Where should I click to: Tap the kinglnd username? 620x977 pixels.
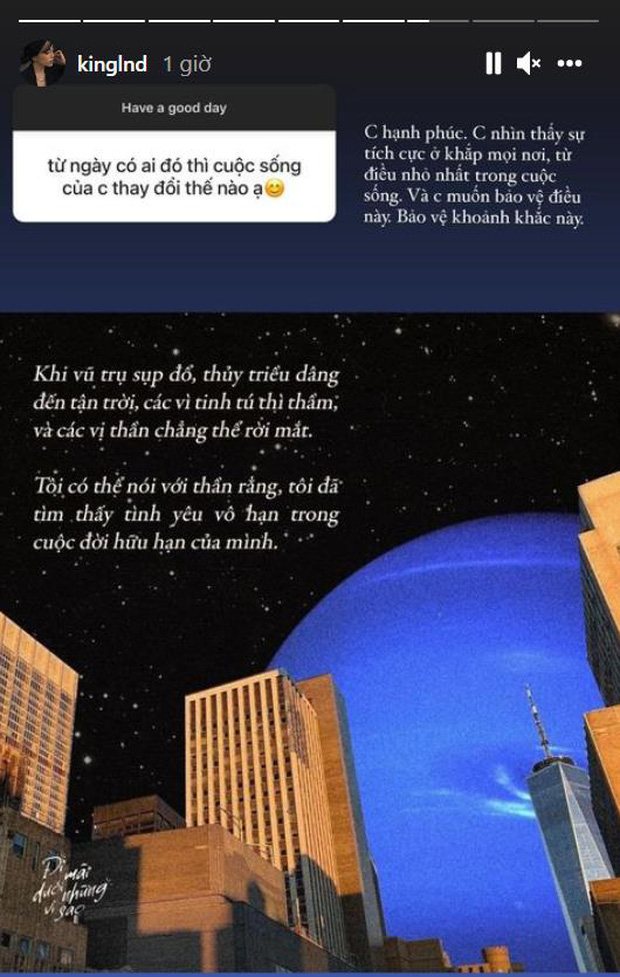pyautogui.click(x=111, y=65)
